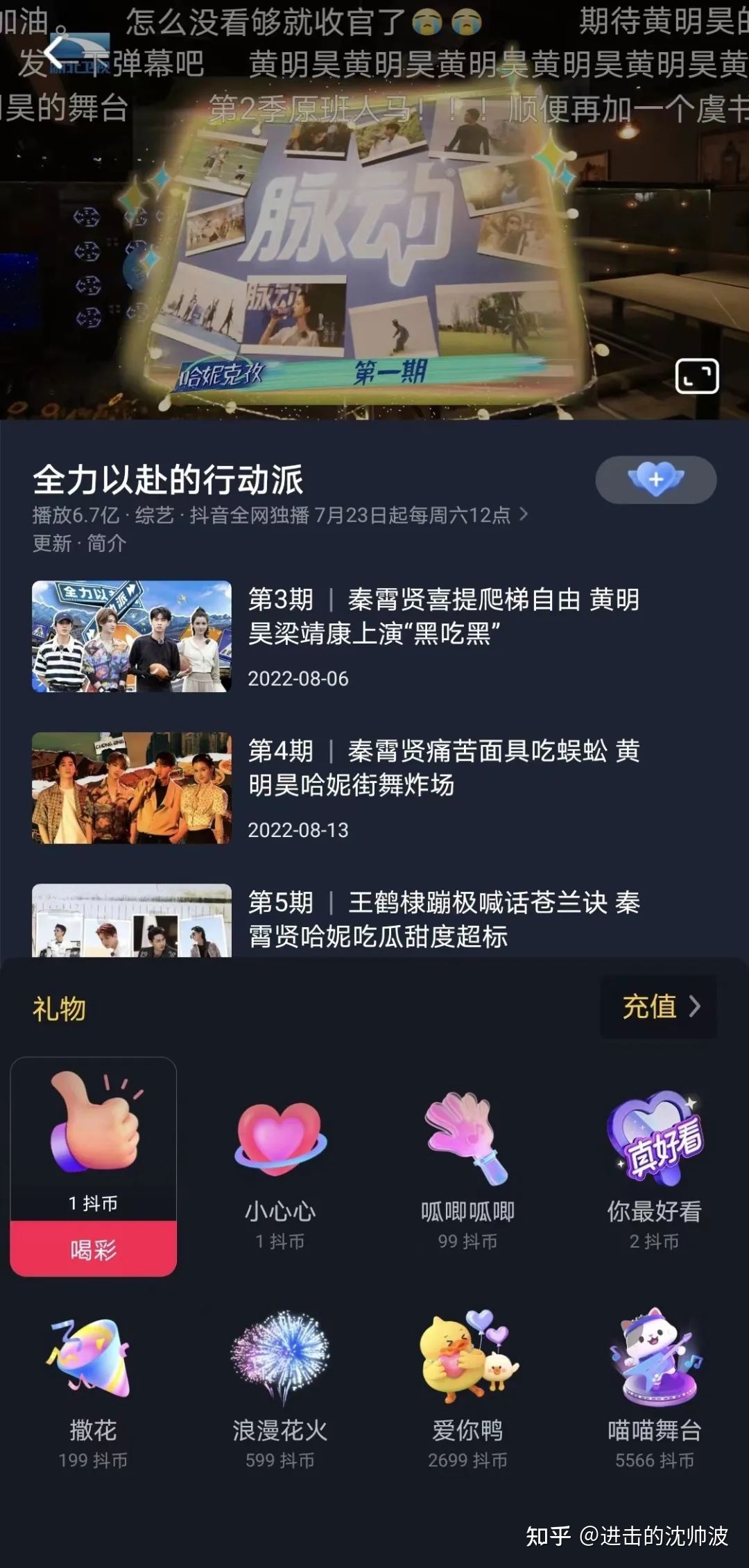Follow the show with the heart plus button
Image resolution: width=749 pixels, height=1568 pixels.
coord(655,480)
